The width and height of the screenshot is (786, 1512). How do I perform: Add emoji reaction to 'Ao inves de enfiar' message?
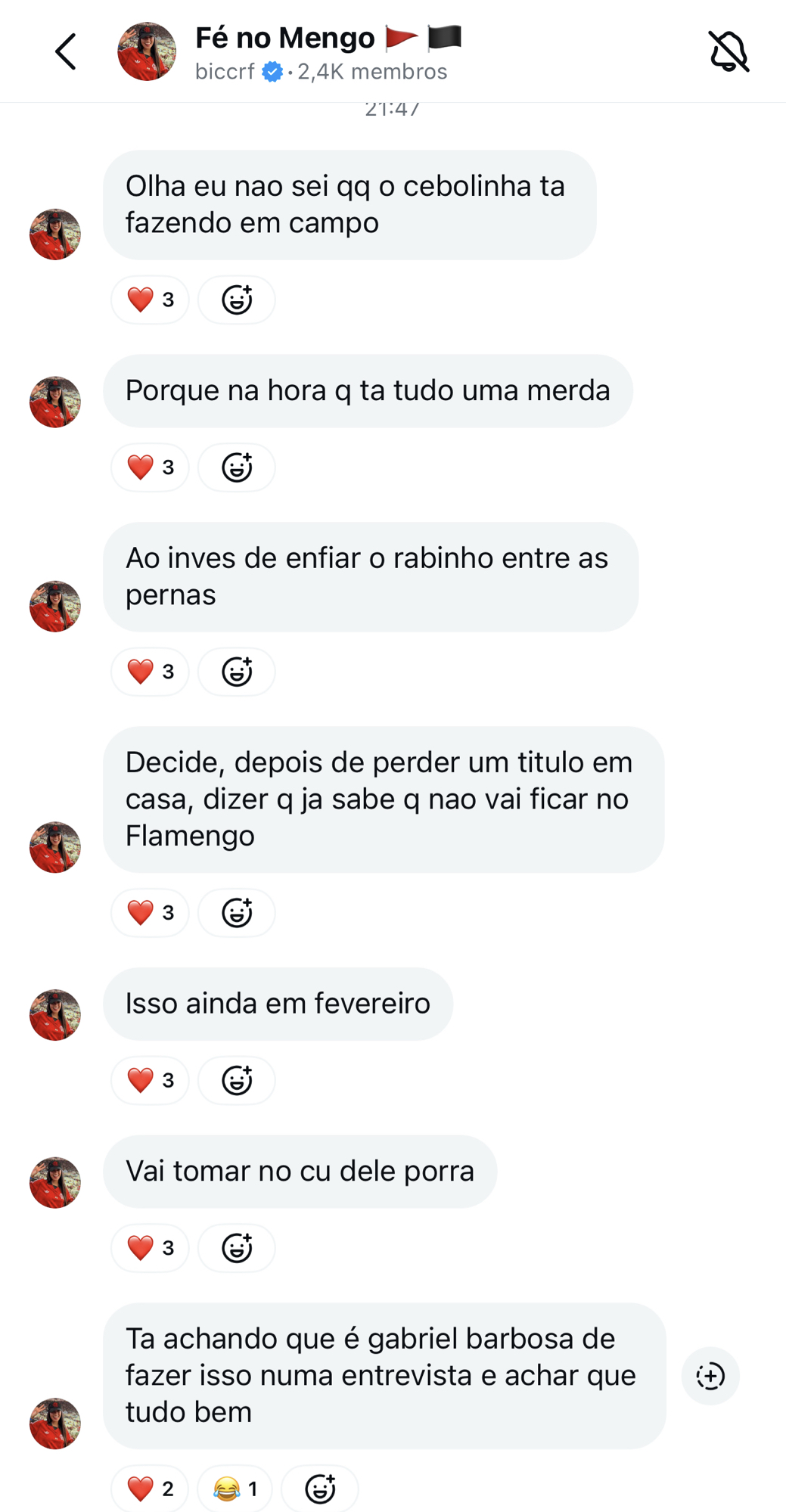[237, 672]
